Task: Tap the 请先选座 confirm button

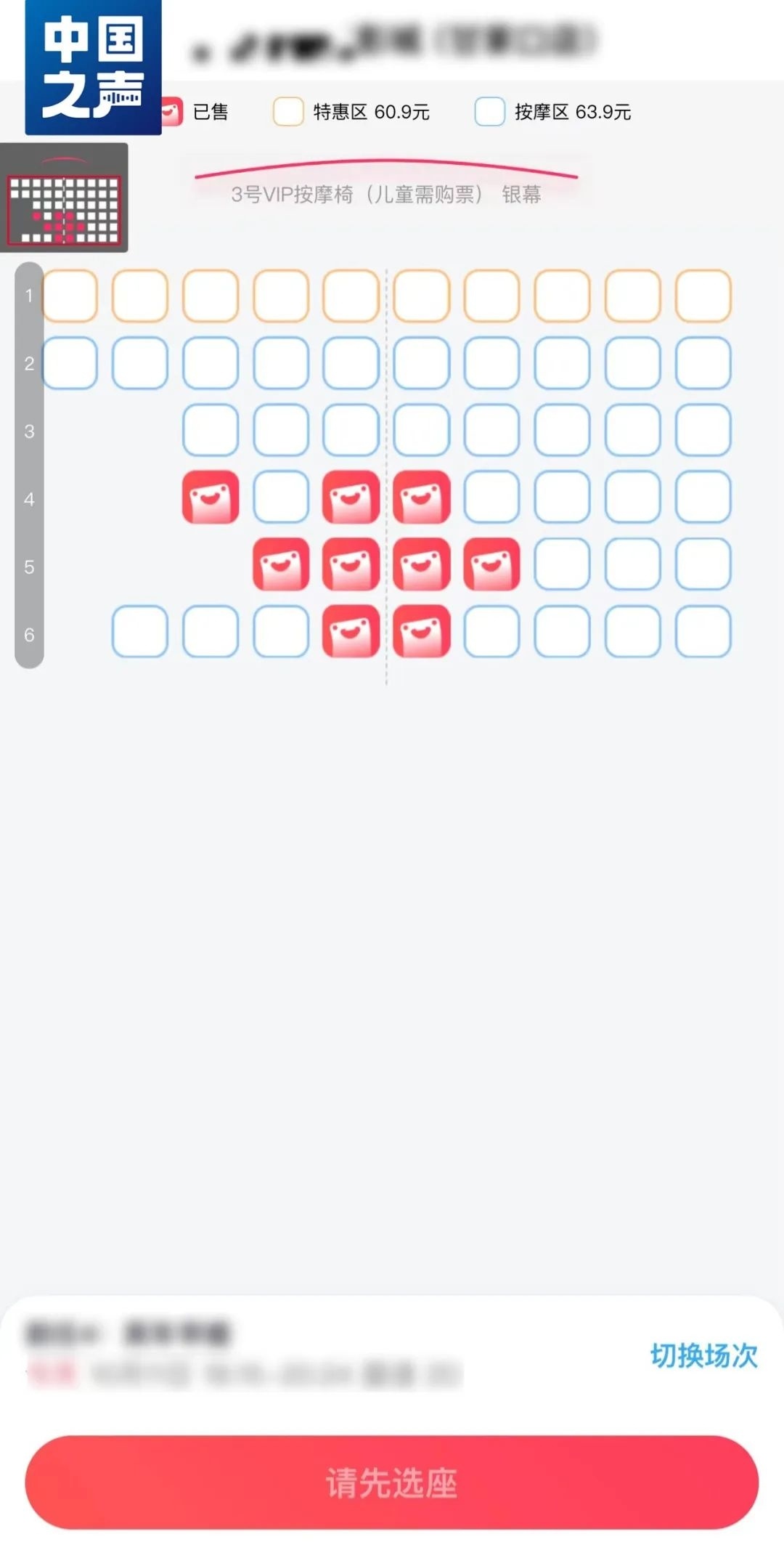Action: pos(392,1482)
